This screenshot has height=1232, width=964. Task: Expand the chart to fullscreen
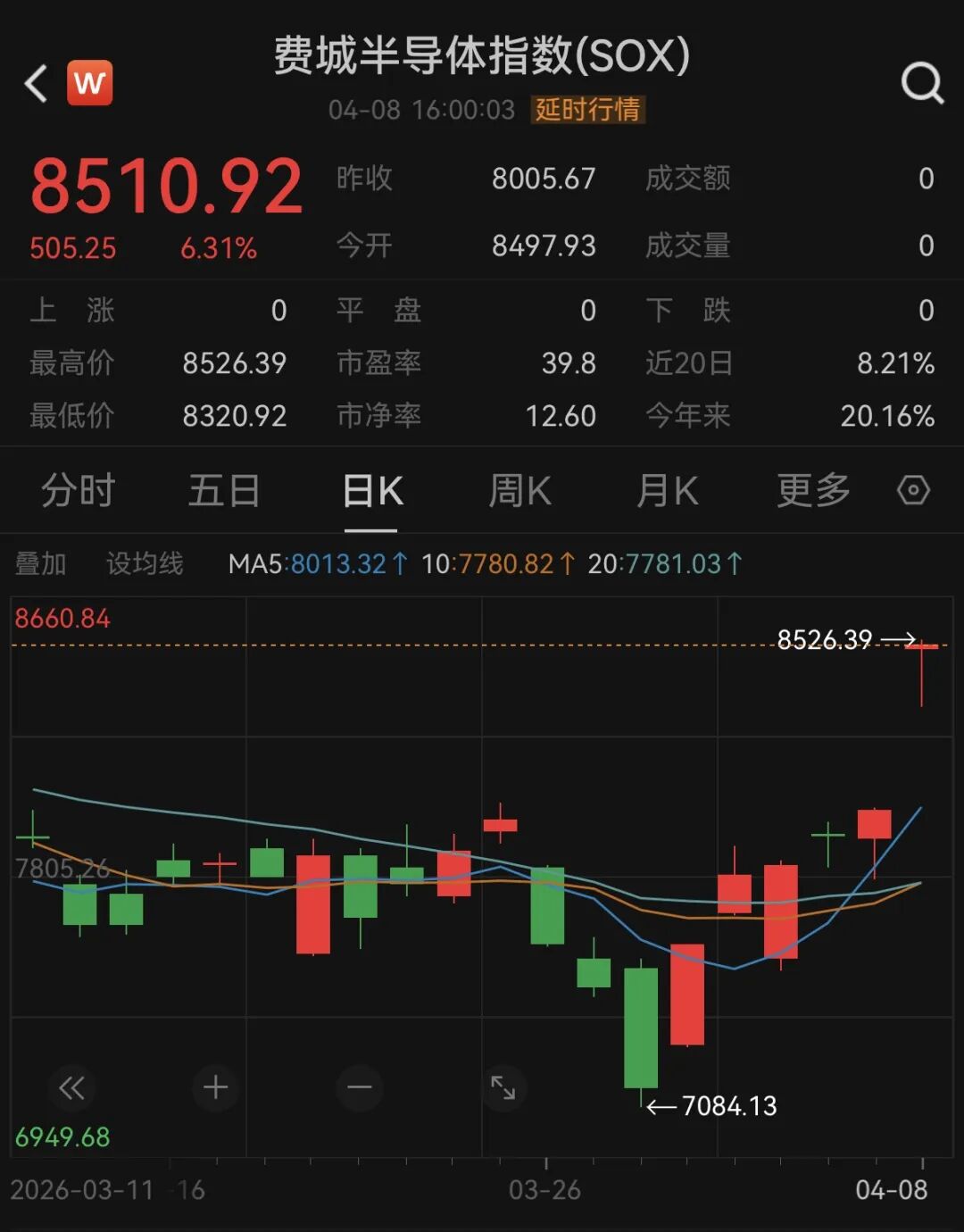pyautogui.click(x=503, y=1087)
